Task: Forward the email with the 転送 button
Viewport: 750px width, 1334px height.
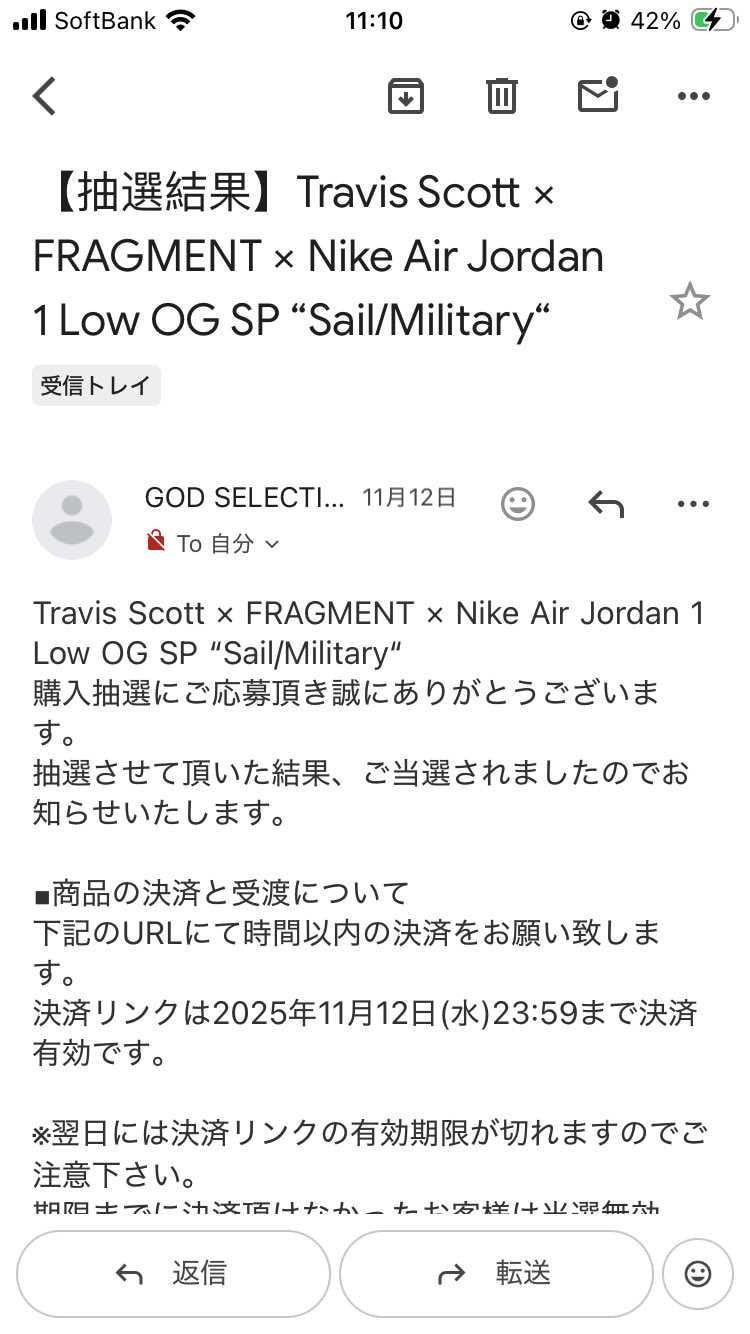Action: 496,1273
